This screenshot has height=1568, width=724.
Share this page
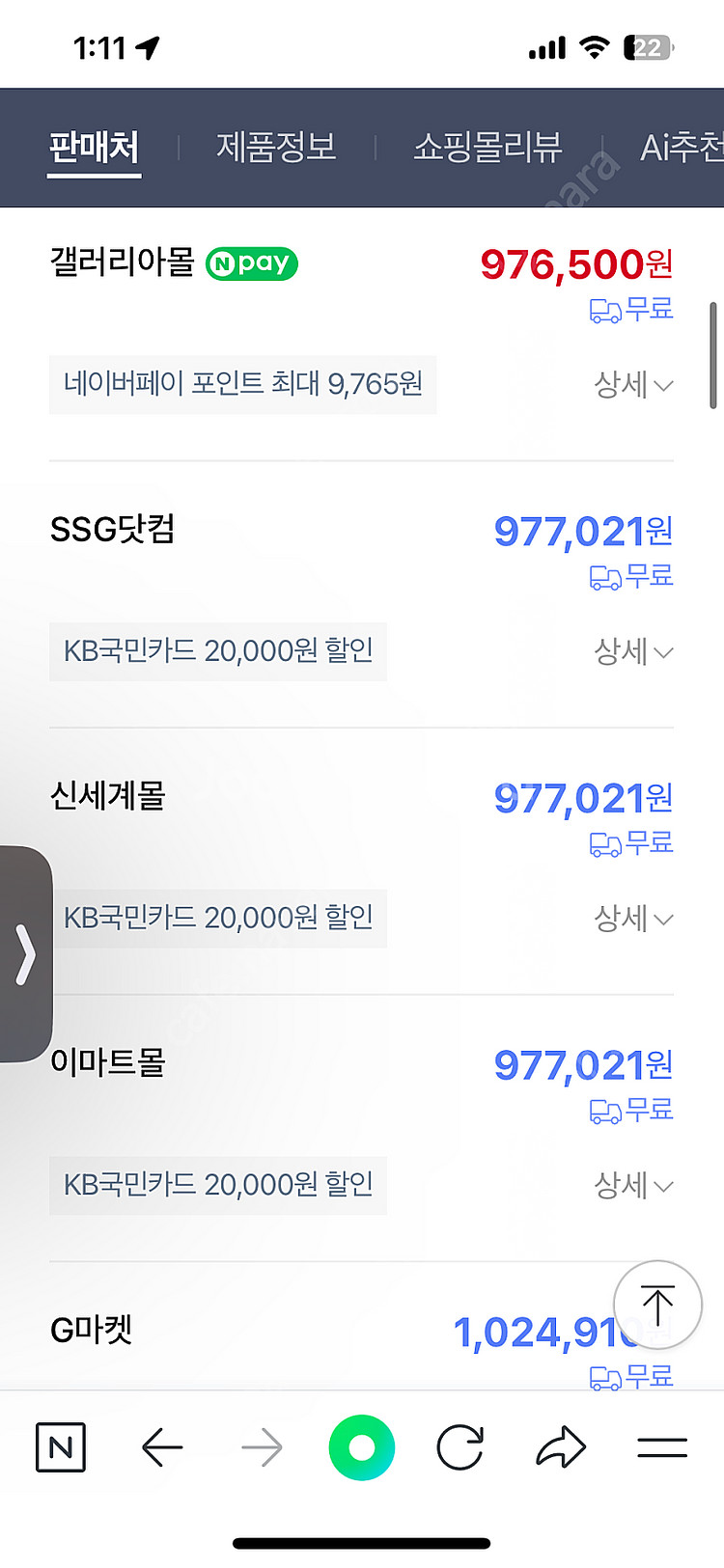pos(561,1446)
